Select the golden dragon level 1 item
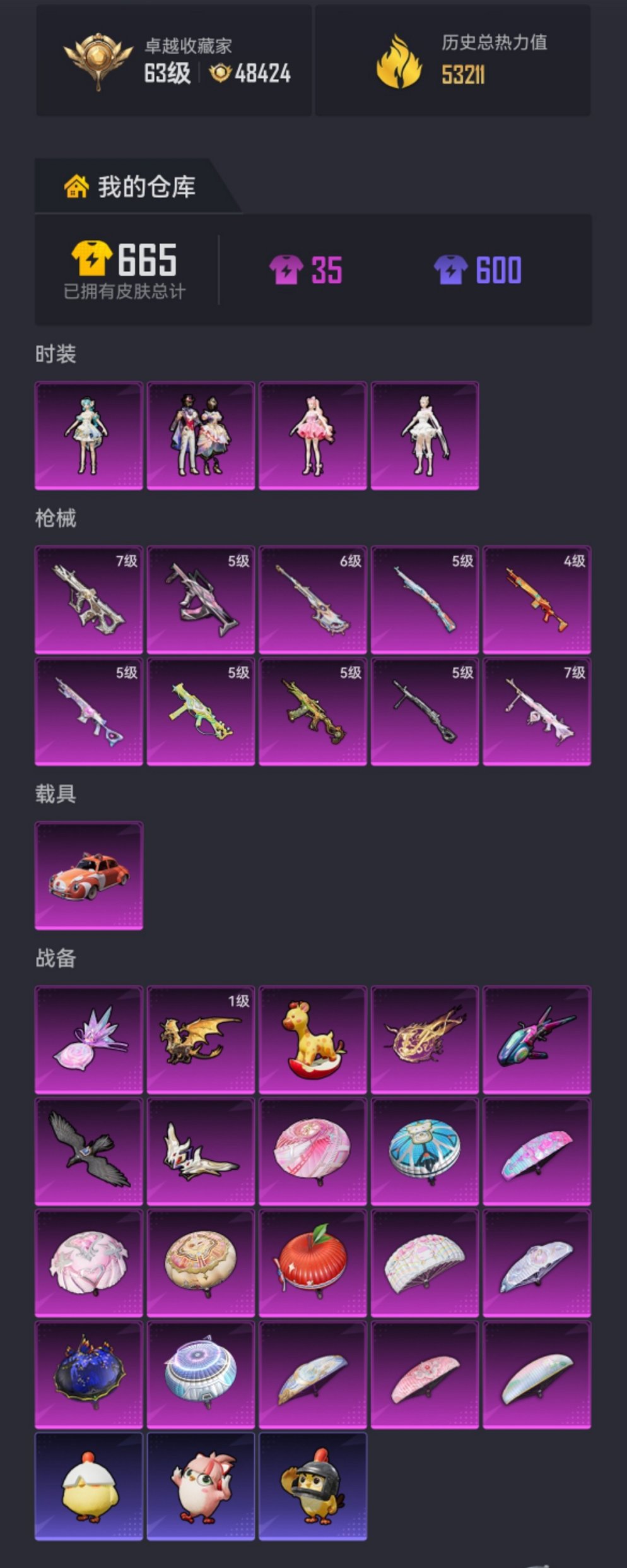 201,1039
